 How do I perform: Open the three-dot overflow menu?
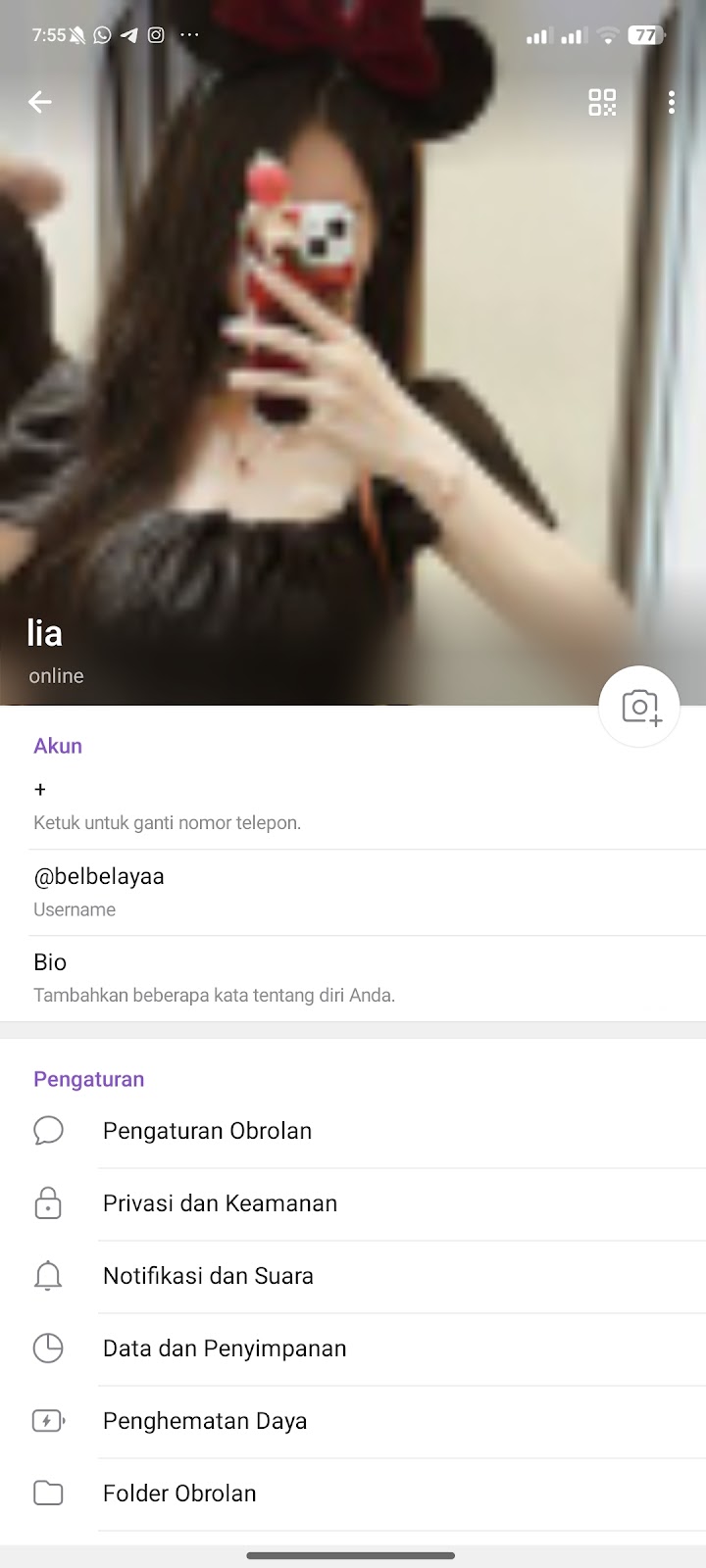[x=672, y=102]
